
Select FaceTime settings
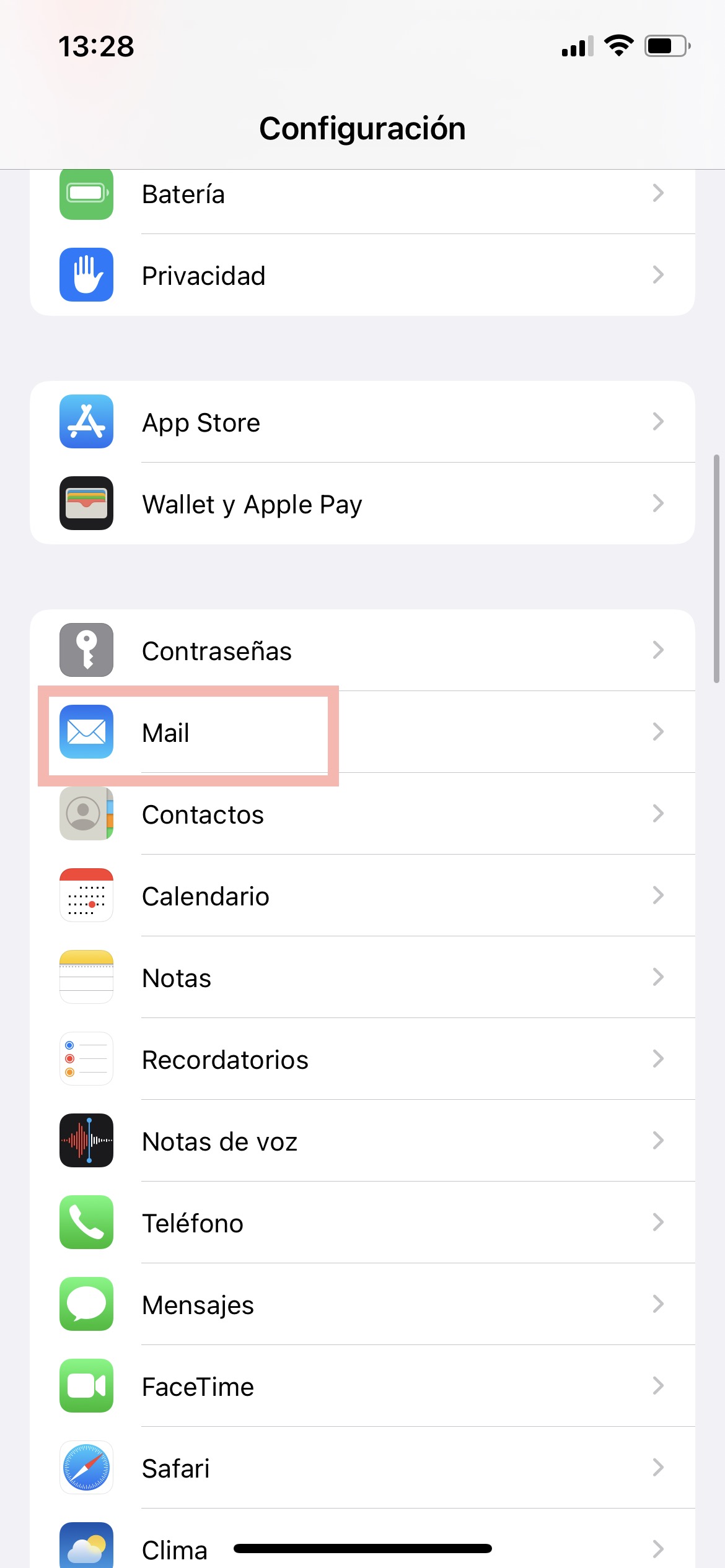tap(362, 1387)
